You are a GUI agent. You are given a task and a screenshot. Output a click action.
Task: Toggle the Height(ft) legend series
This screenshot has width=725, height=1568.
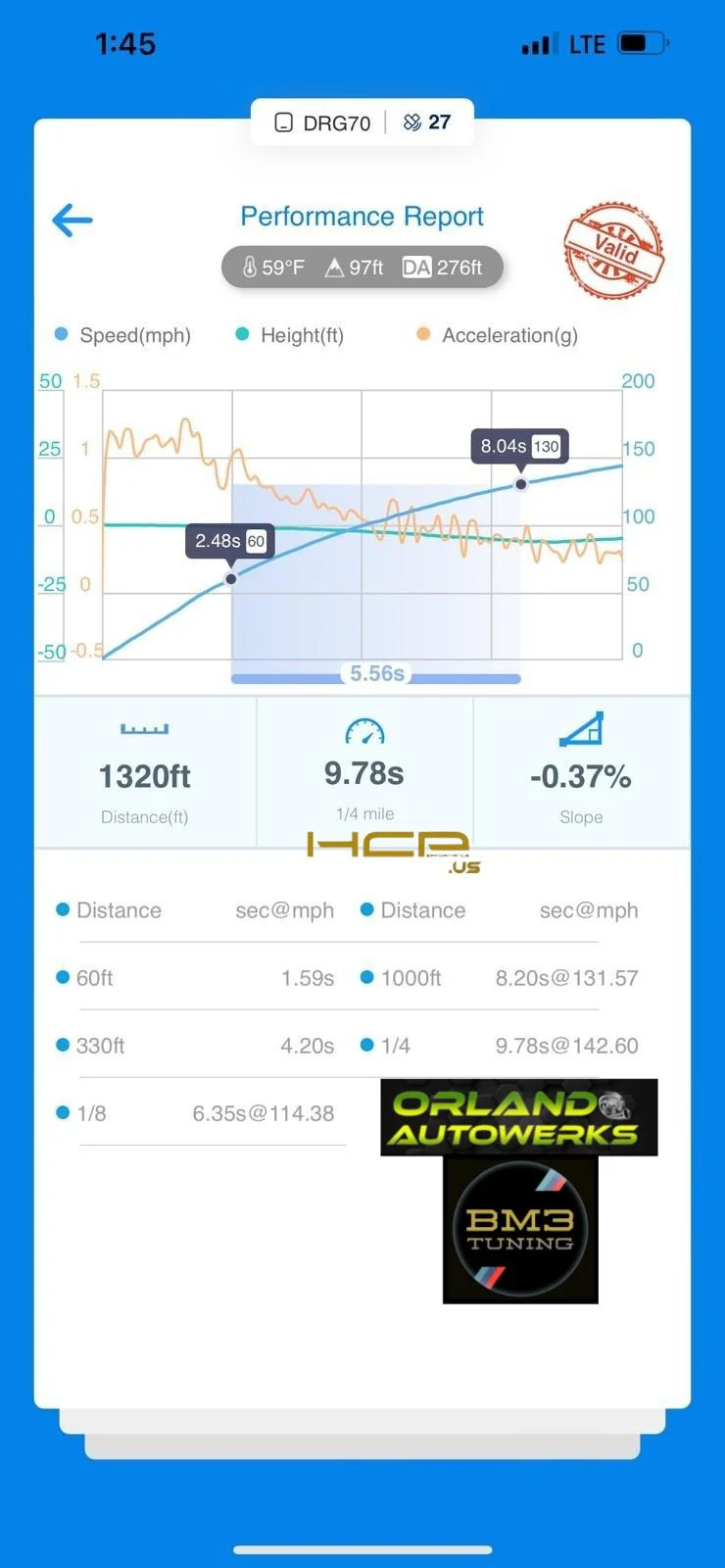290,335
